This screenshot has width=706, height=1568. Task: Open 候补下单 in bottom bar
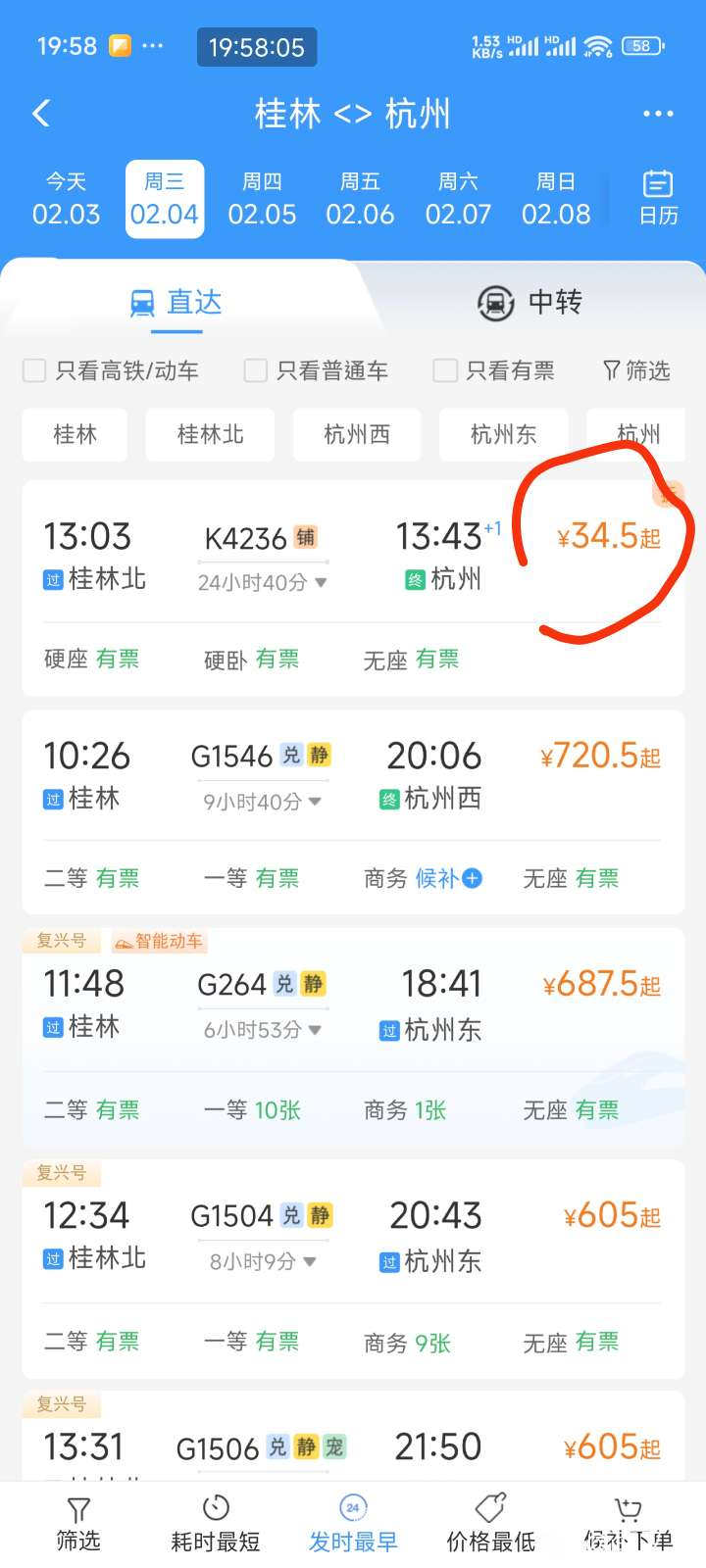click(628, 1524)
